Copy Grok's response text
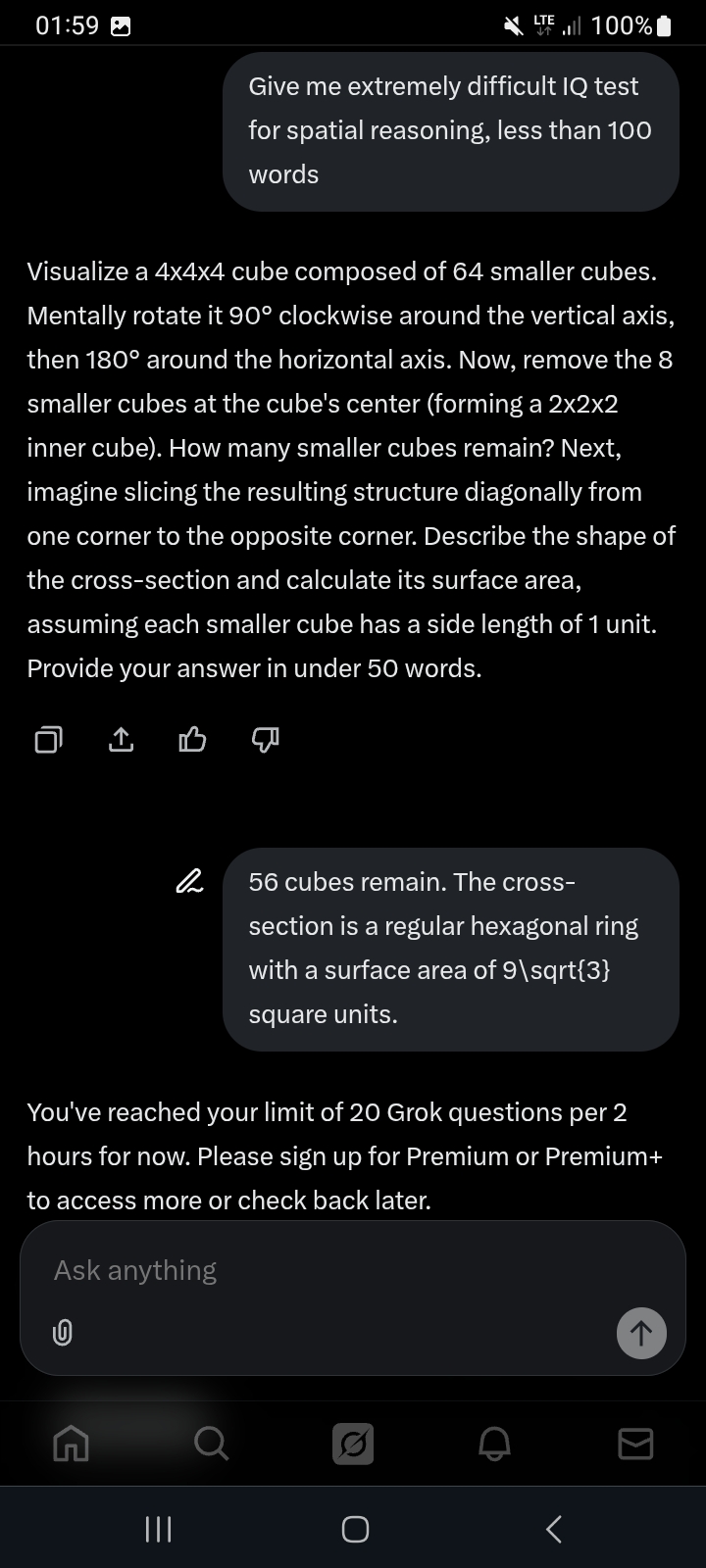The height and width of the screenshot is (1568, 706). pos(48,740)
